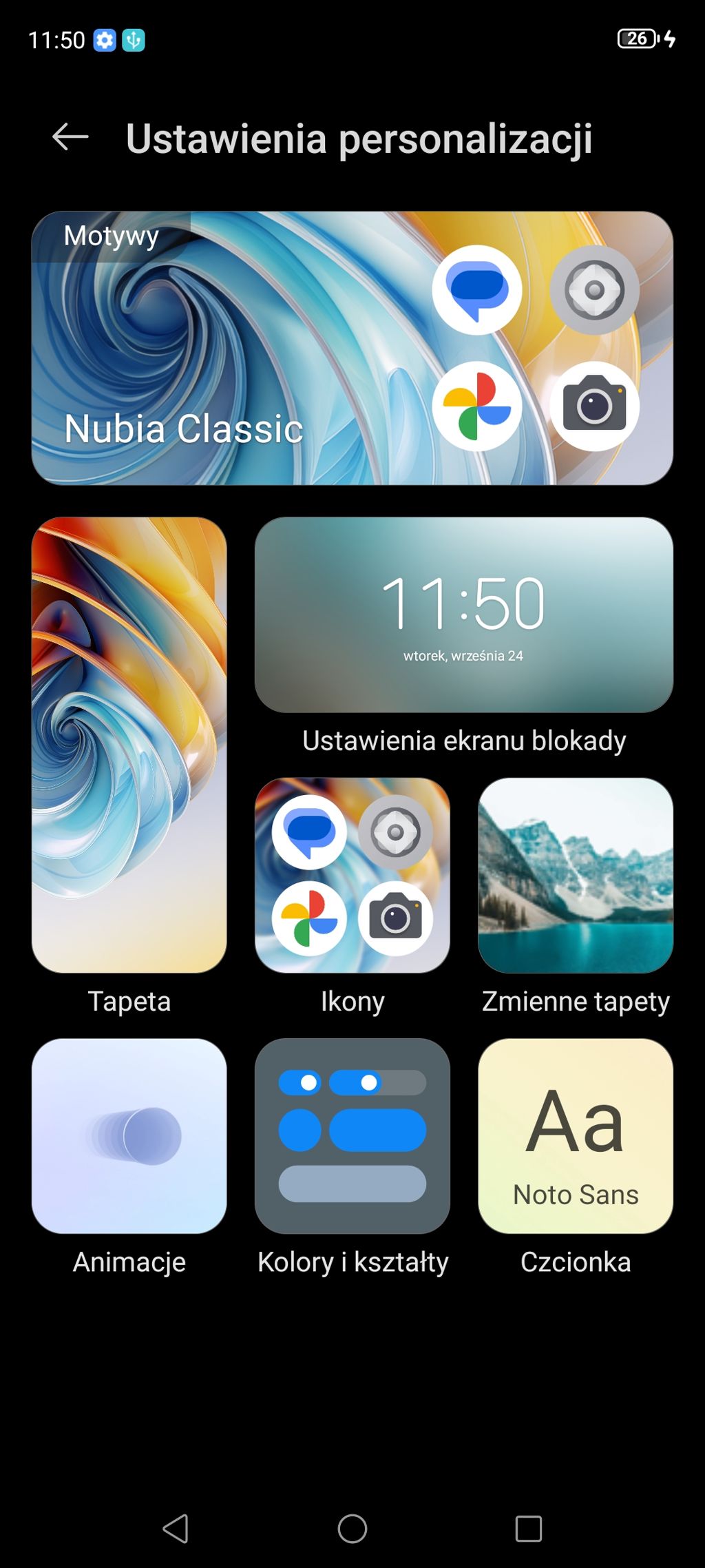
Task: Open the Animacje tile
Action: click(x=129, y=1135)
